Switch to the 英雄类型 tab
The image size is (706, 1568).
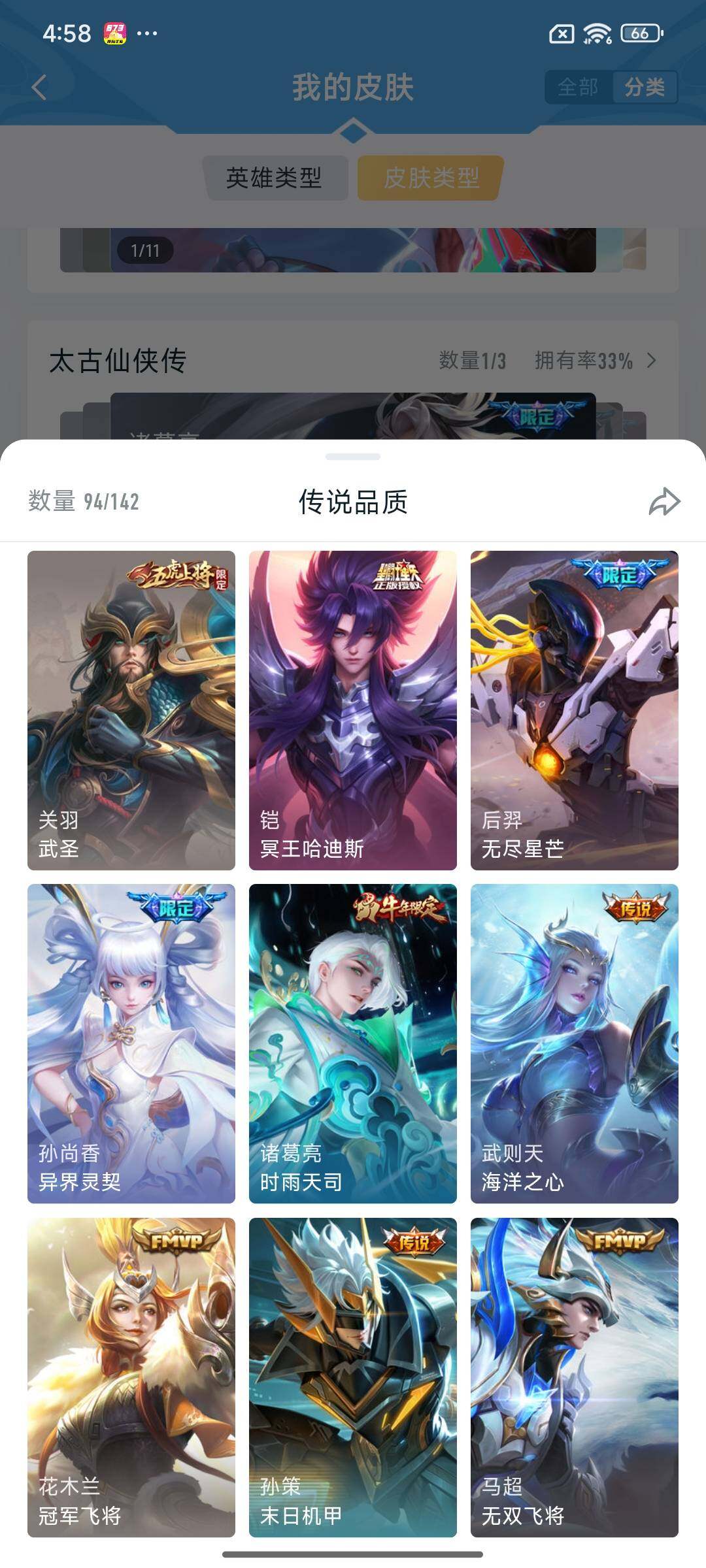[278, 176]
